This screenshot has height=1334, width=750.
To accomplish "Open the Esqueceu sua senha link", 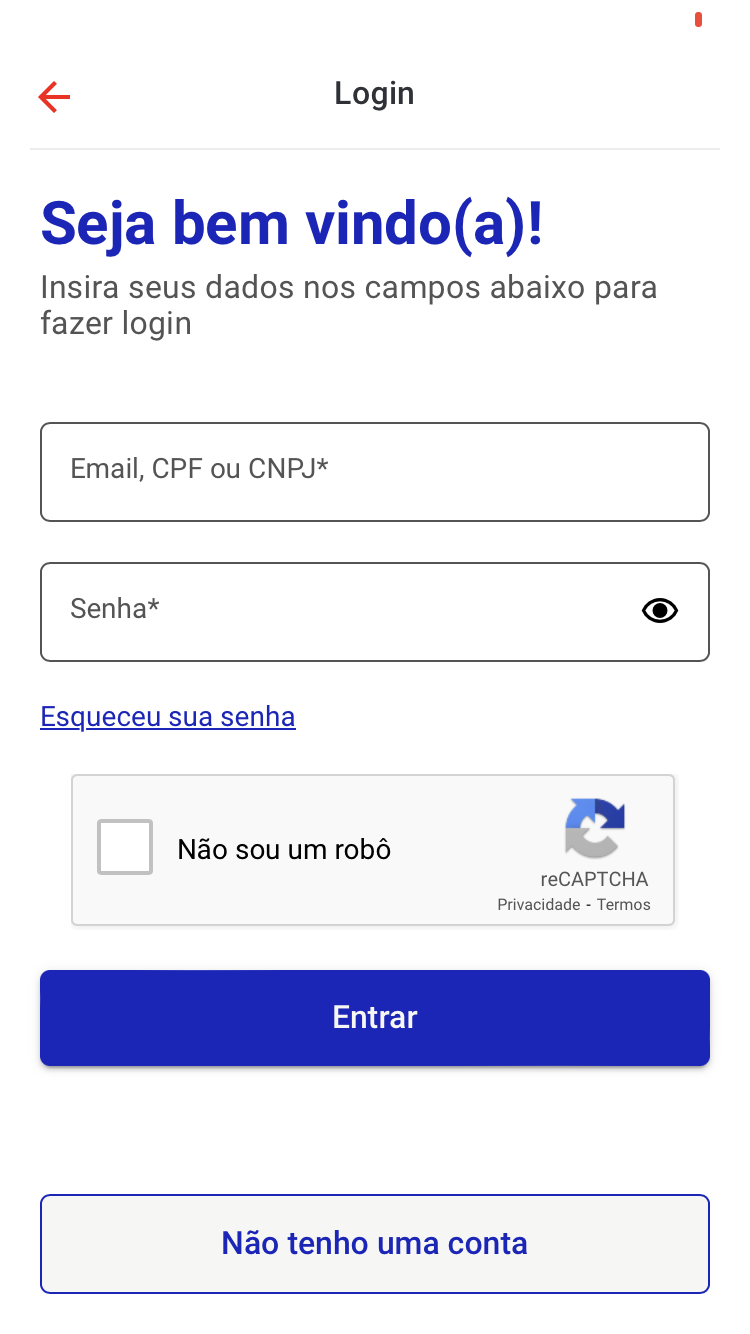I will 168,717.
